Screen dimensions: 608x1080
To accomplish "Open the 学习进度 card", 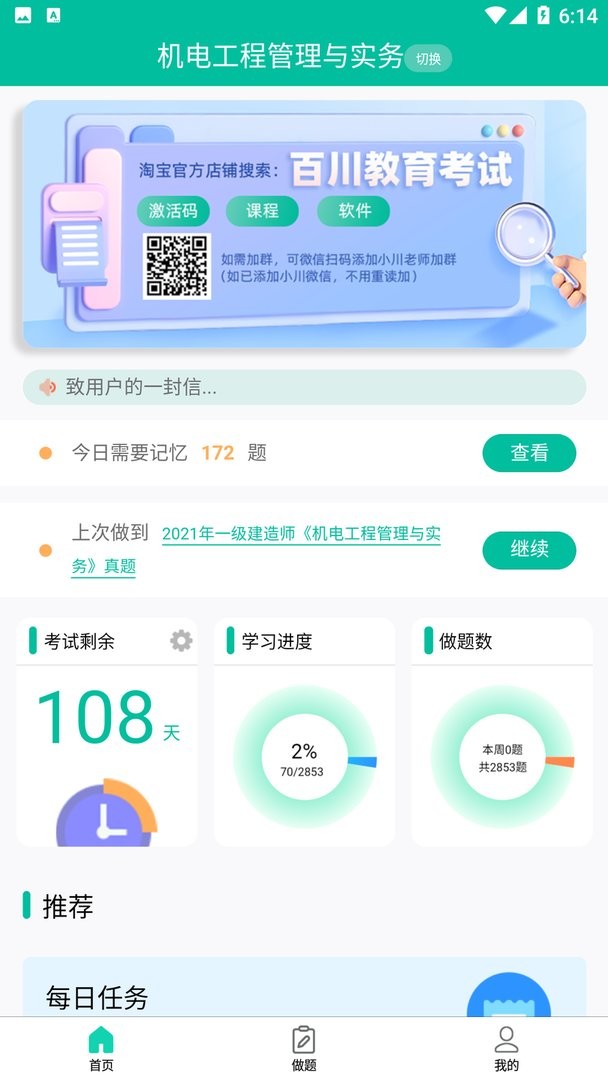I will coord(304,732).
